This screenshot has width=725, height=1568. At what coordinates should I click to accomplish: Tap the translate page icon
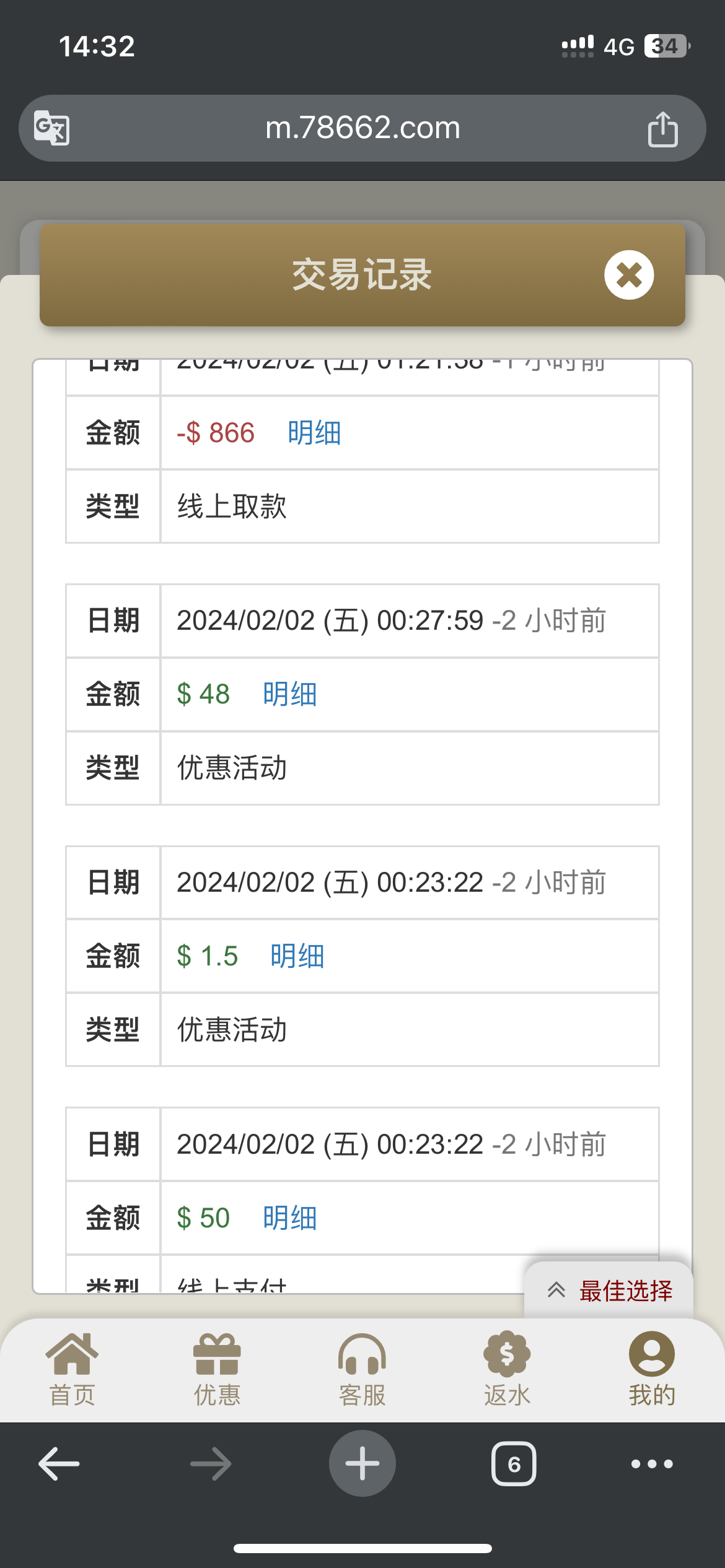pyautogui.click(x=51, y=128)
